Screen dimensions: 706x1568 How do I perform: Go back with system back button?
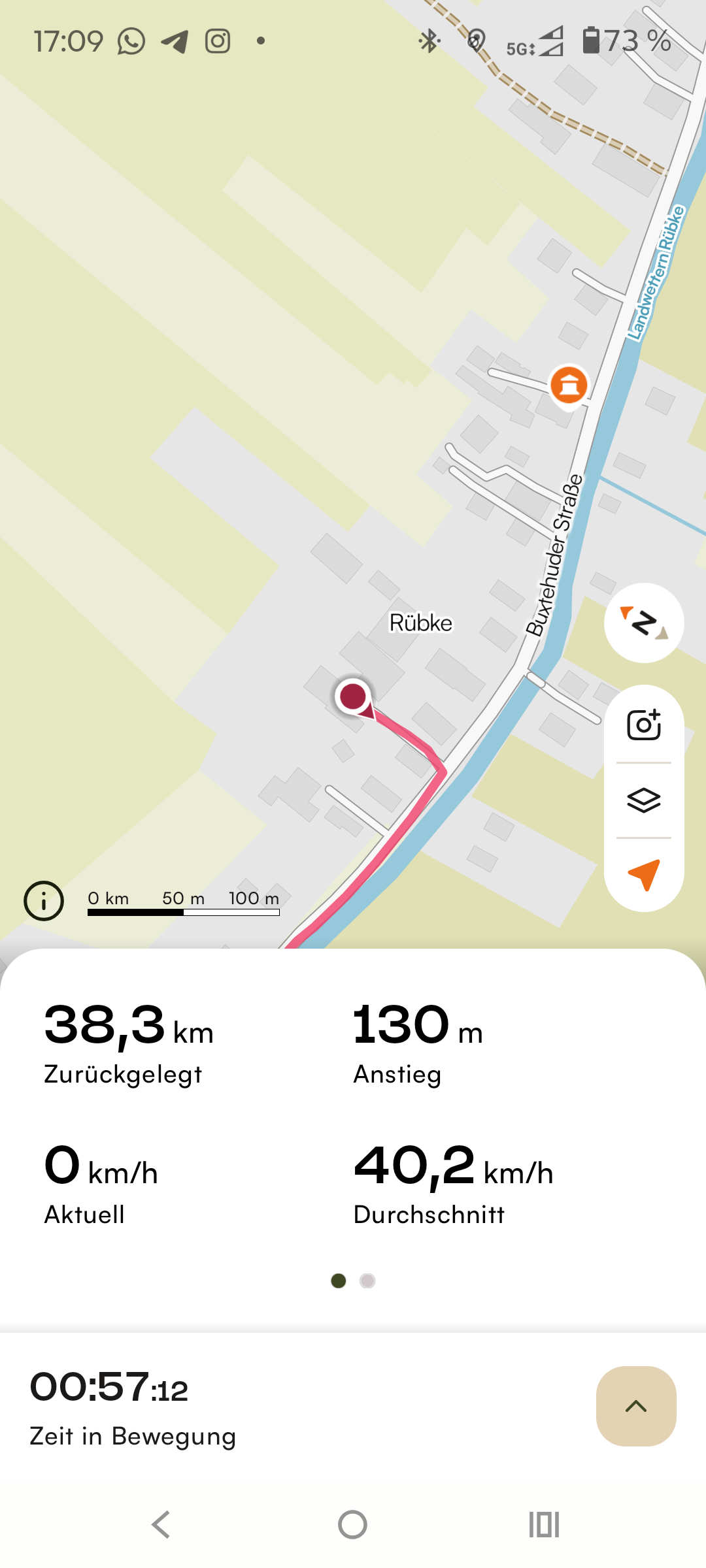point(161,1525)
